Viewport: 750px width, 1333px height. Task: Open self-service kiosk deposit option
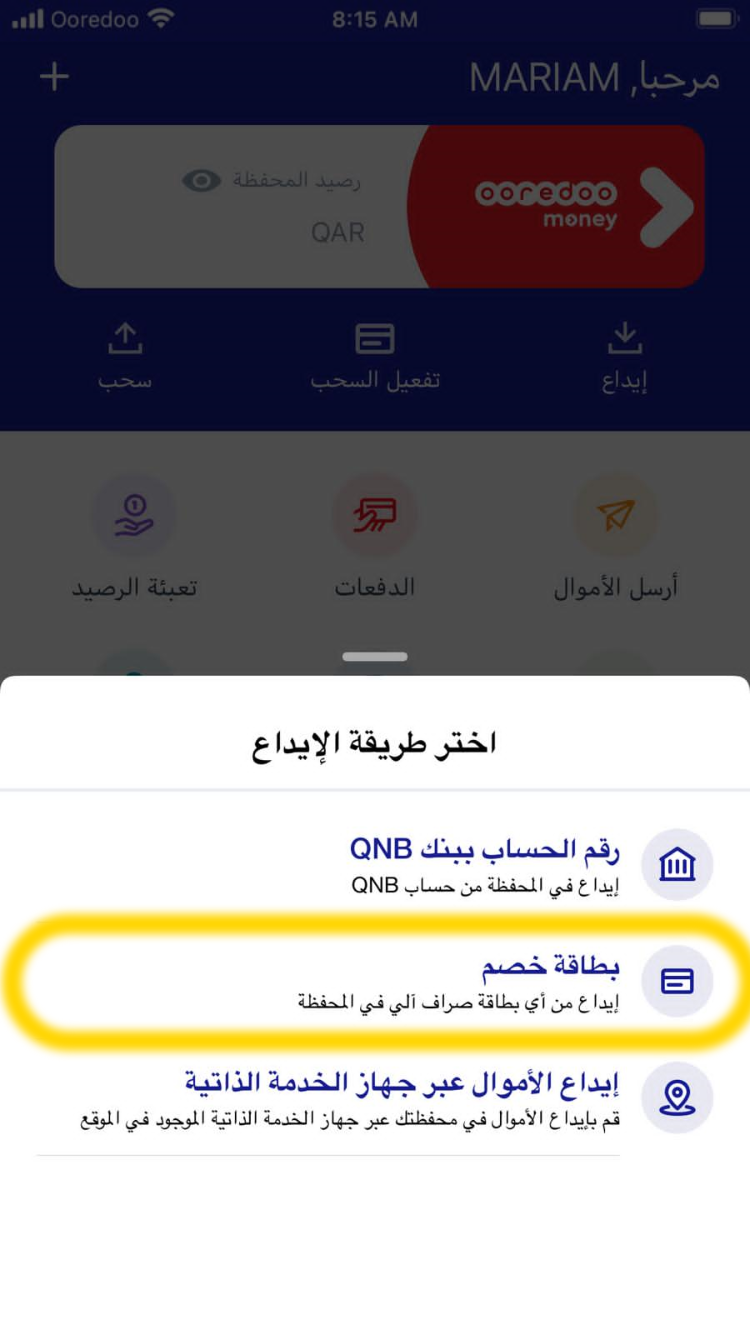(400, 1097)
